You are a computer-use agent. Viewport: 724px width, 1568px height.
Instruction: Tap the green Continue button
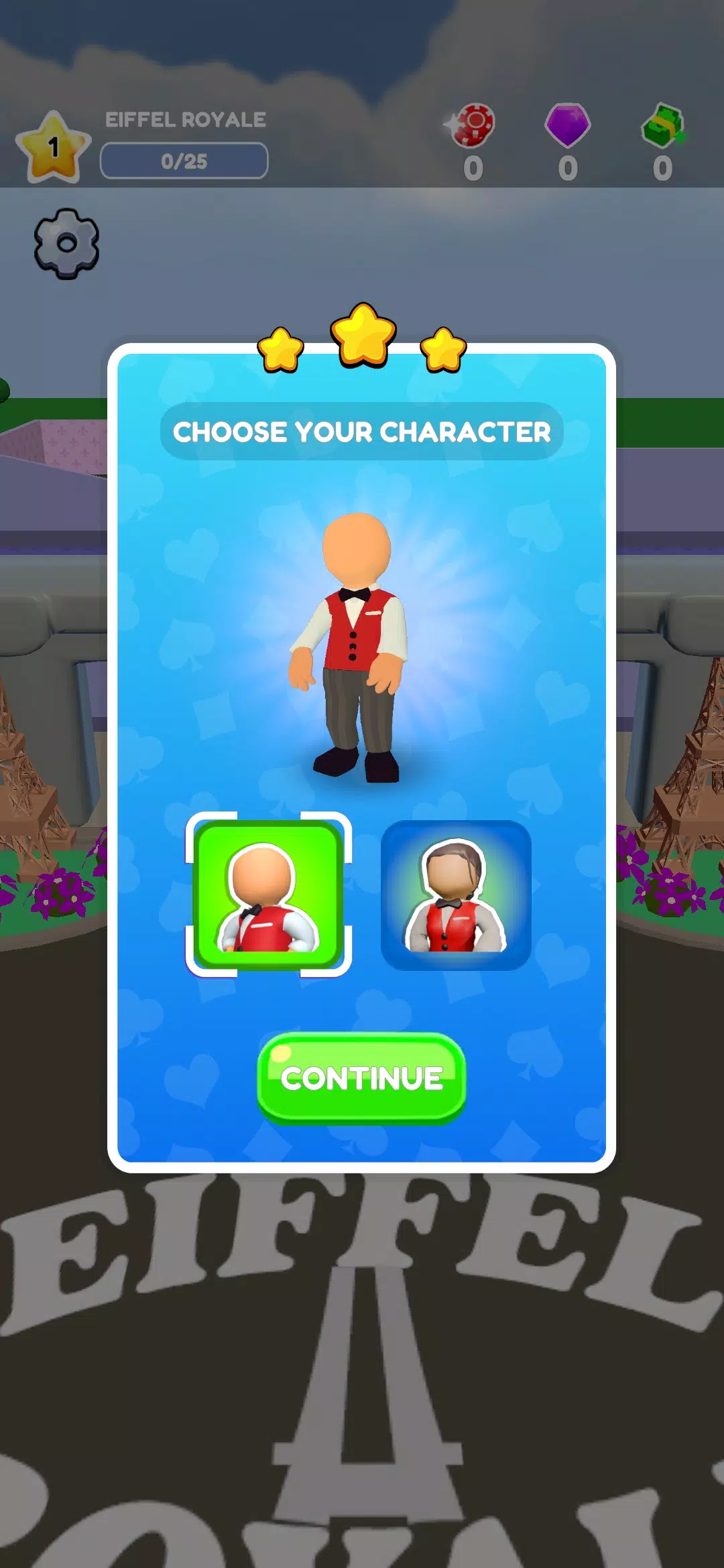click(361, 1077)
